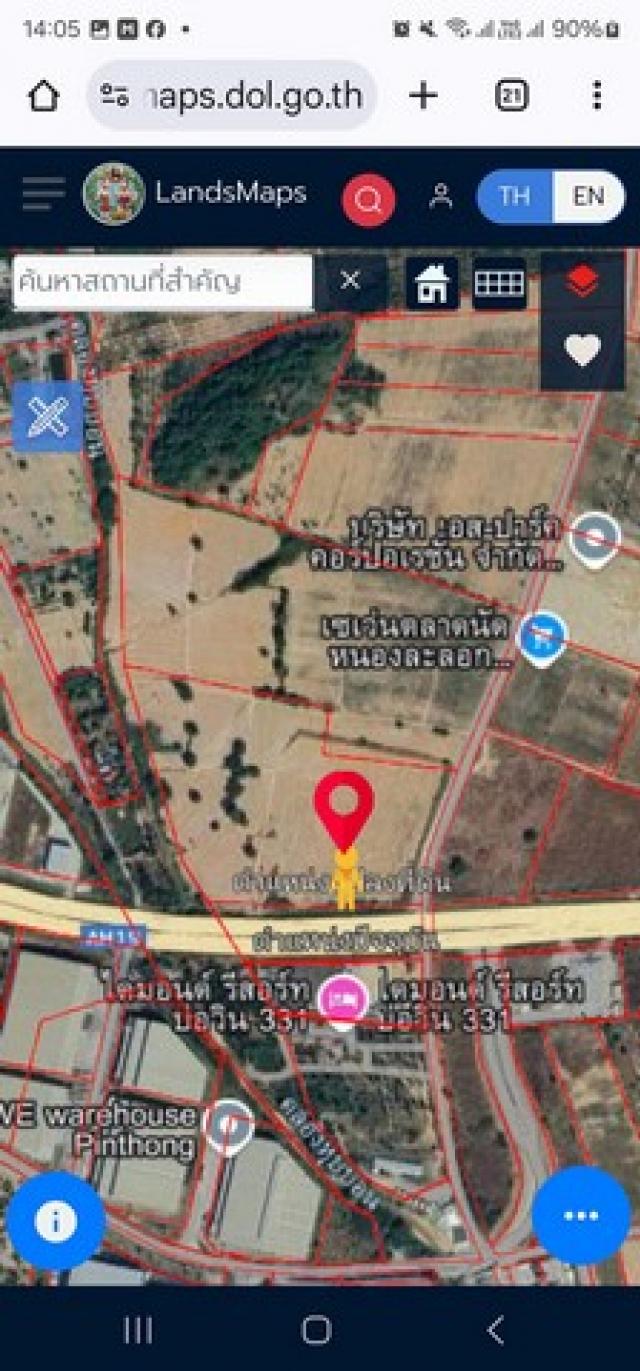Tap the red search button
The height and width of the screenshot is (1371, 640).
click(x=368, y=200)
